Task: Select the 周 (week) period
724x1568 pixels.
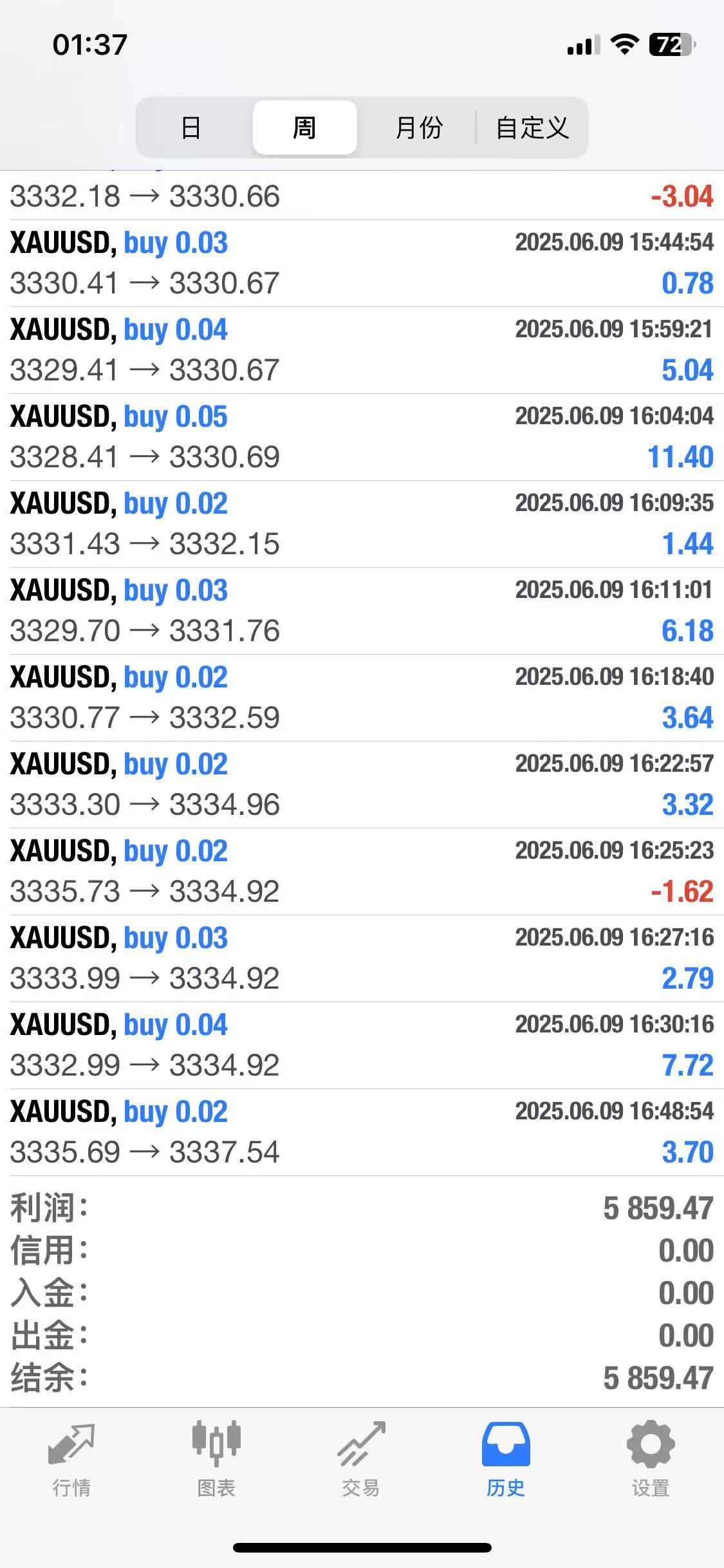Action: (x=304, y=127)
